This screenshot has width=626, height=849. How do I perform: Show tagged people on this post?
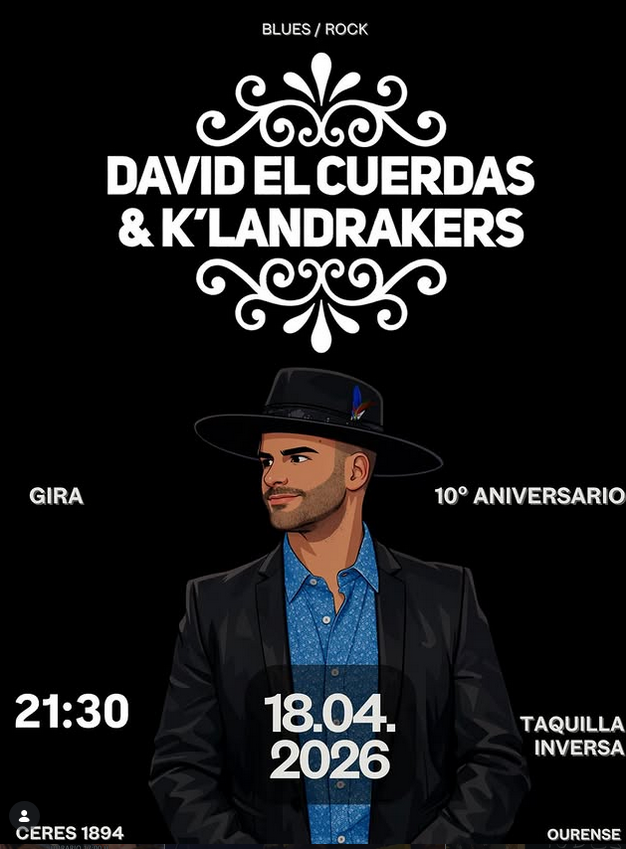(x=24, y=815)
